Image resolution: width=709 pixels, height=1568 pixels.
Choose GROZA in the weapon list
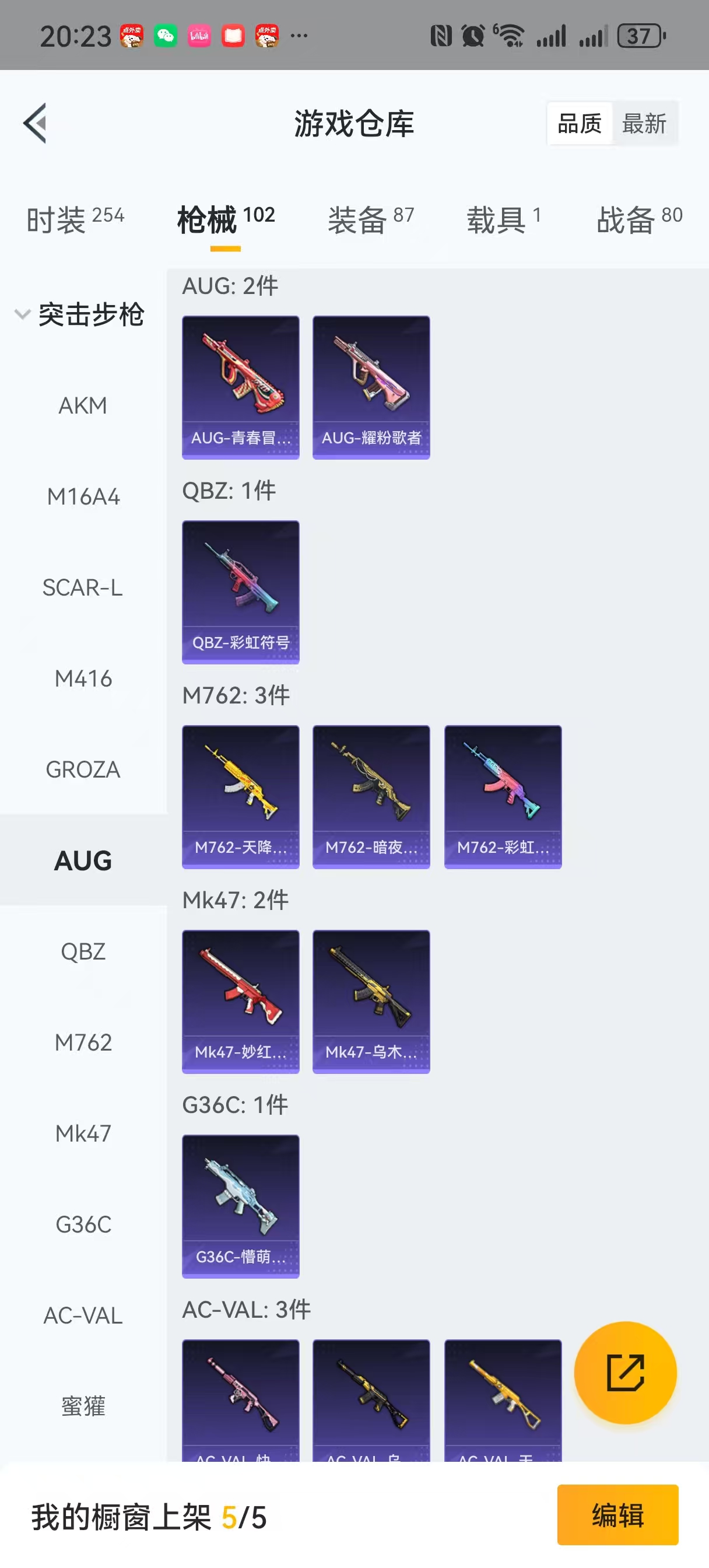point(83,770)
